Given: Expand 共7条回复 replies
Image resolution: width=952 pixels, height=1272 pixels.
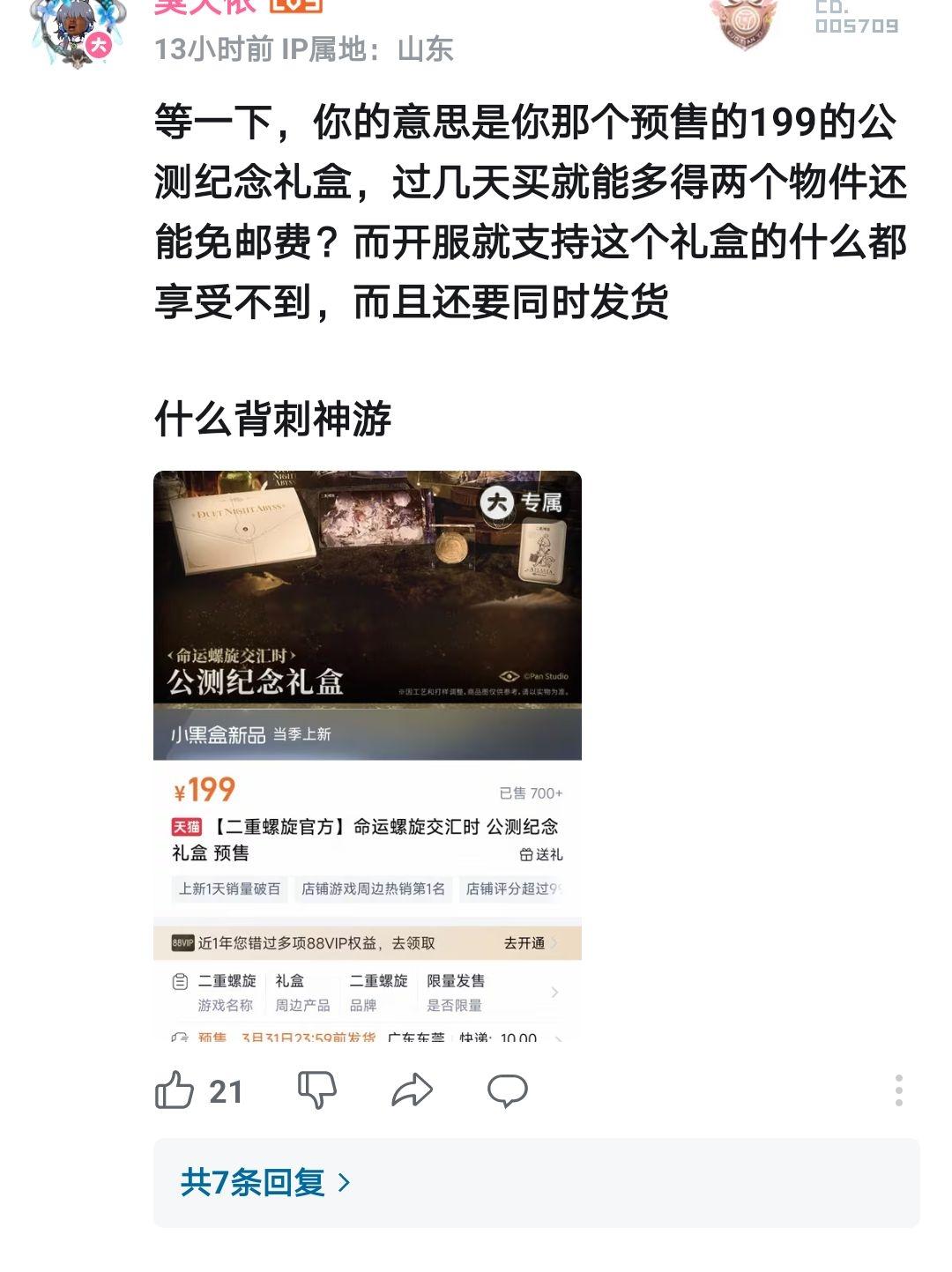Looking at the screenshot, I should [x=264, y=1182].
